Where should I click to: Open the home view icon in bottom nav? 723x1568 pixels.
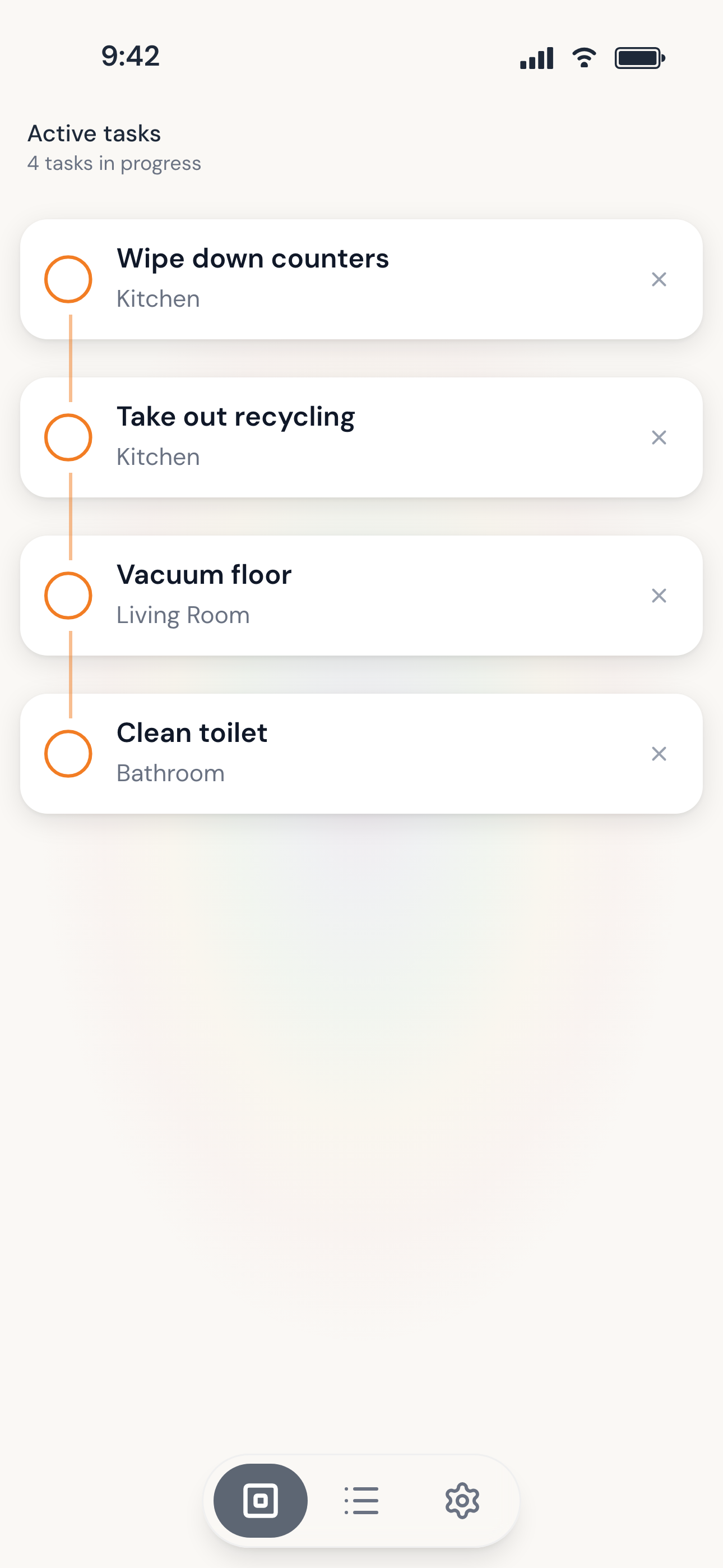pos(261,1501)
